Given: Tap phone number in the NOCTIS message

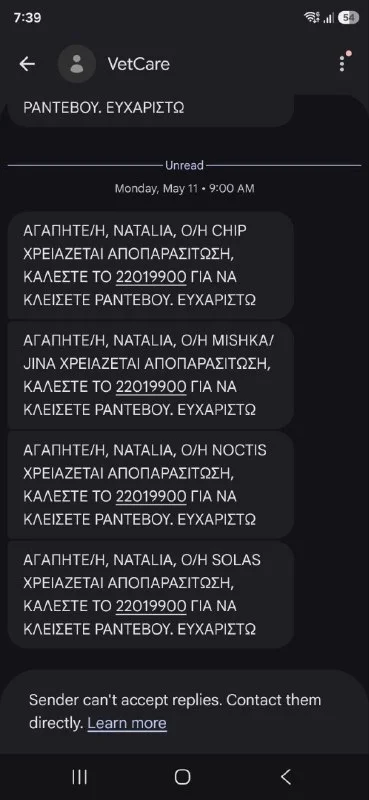Looking at the screenshot, I should point(151,496).
